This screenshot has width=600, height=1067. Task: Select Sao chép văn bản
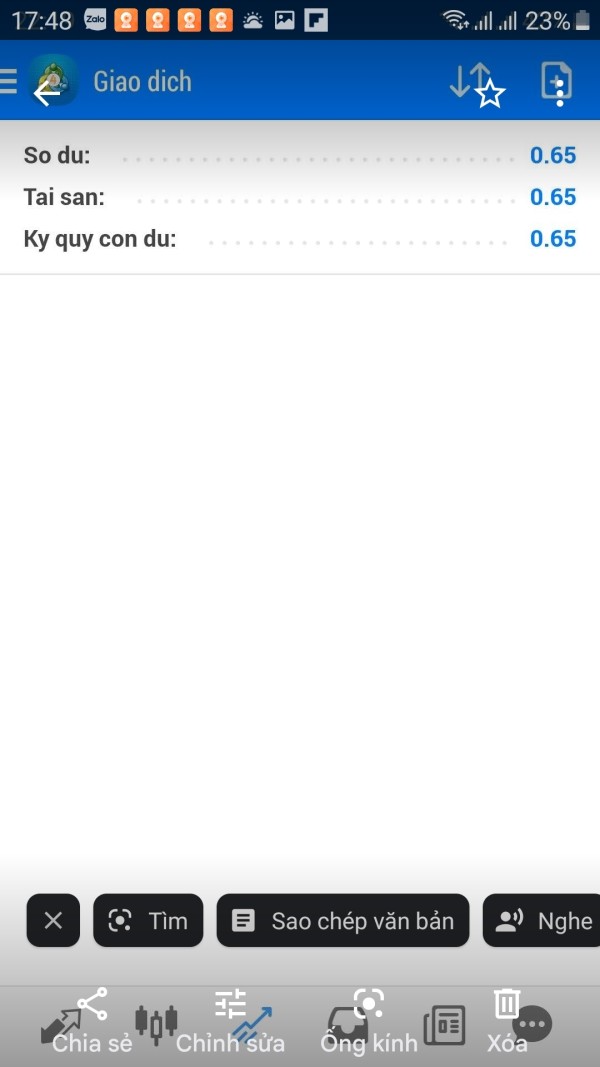pos(343,921)
